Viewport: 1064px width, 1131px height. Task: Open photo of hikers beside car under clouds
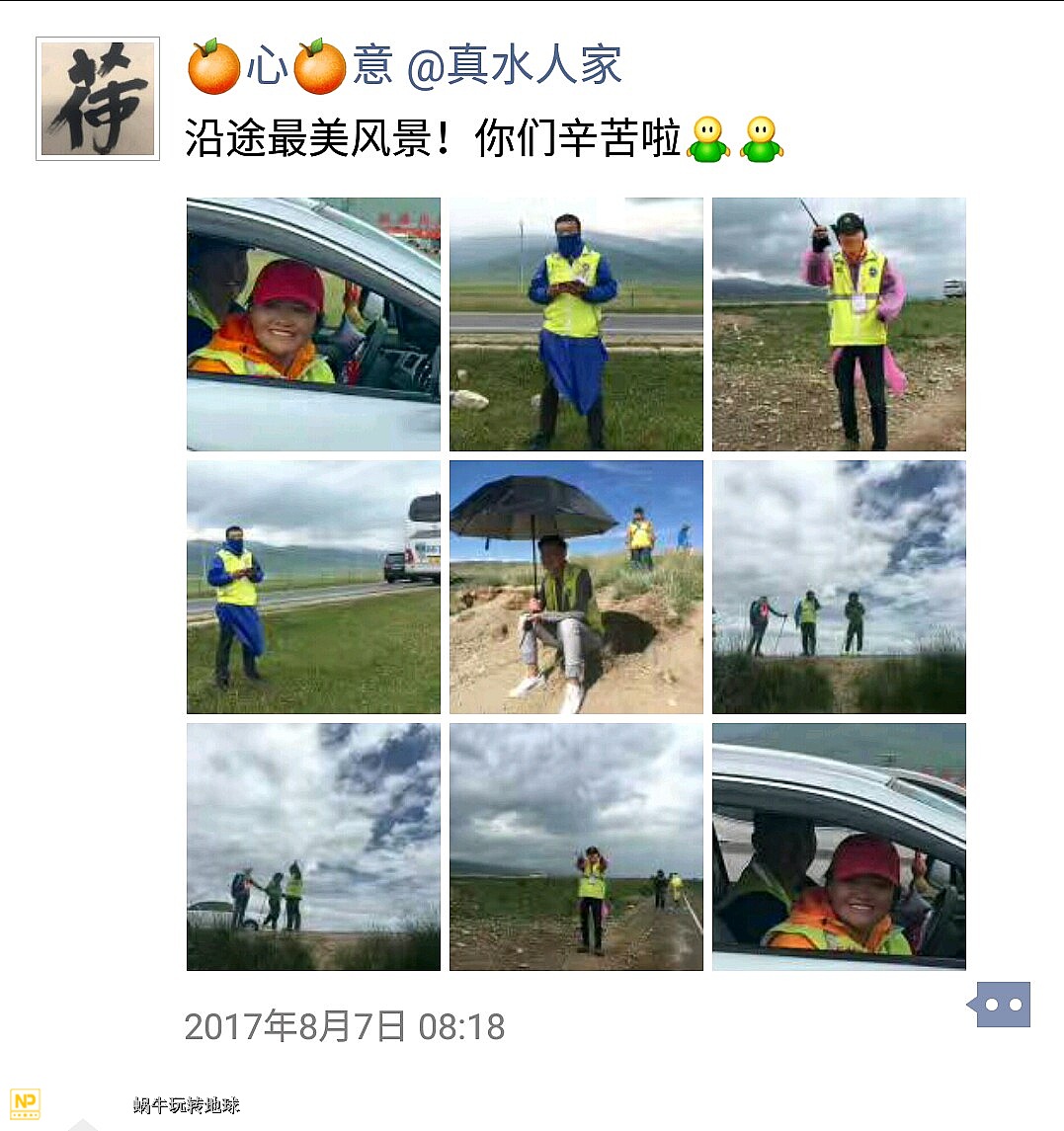[313, 847]
